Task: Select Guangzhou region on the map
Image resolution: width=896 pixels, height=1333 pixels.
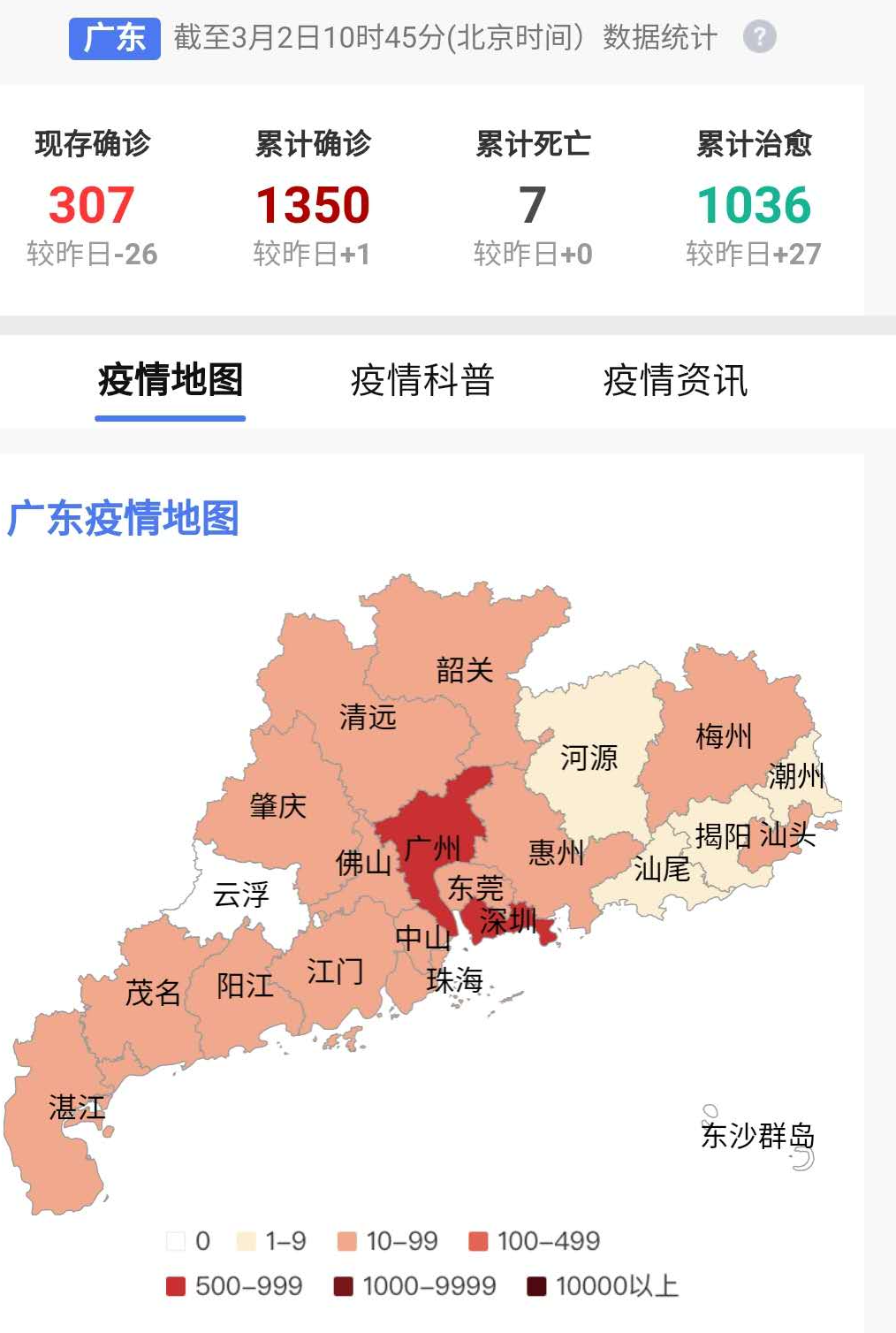Action: pyautogui.click(x=434, y=849)
